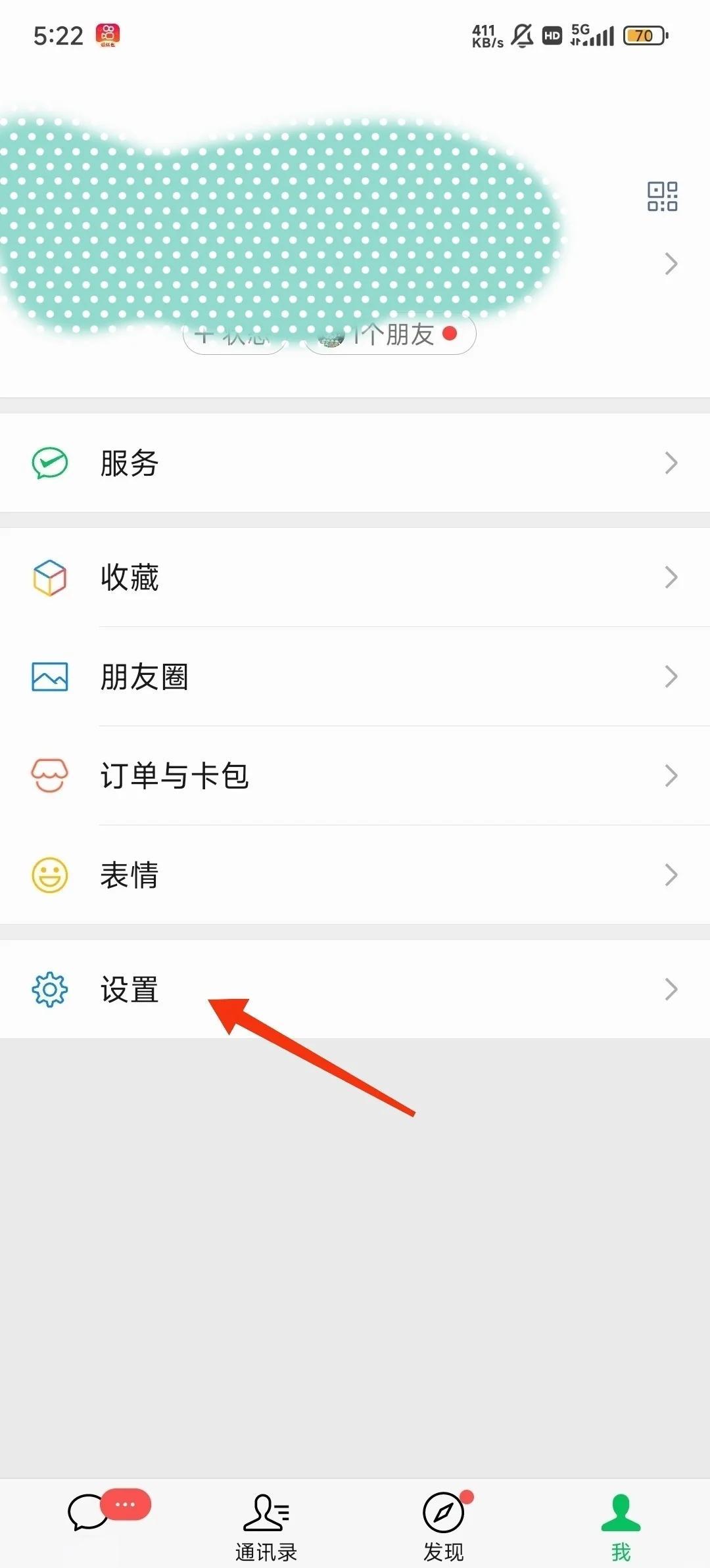Tap the battery indicator showing 70
Screen dimensions: 710x1568
tap(644, 35)
